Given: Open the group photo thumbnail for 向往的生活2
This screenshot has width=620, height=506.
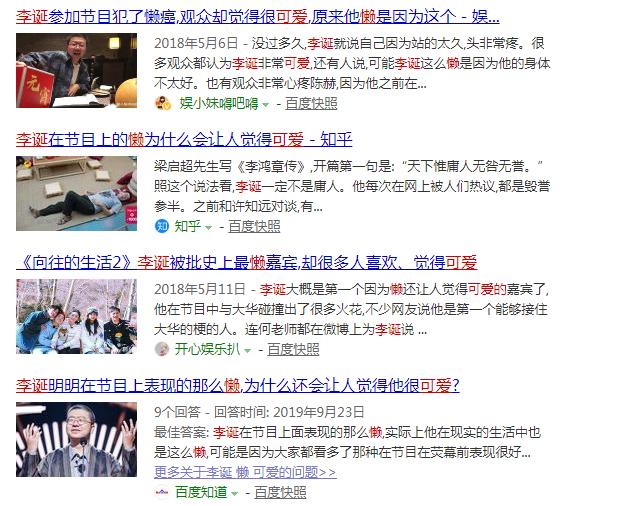Looking at the screenshot, I should [x=76, y=316].
